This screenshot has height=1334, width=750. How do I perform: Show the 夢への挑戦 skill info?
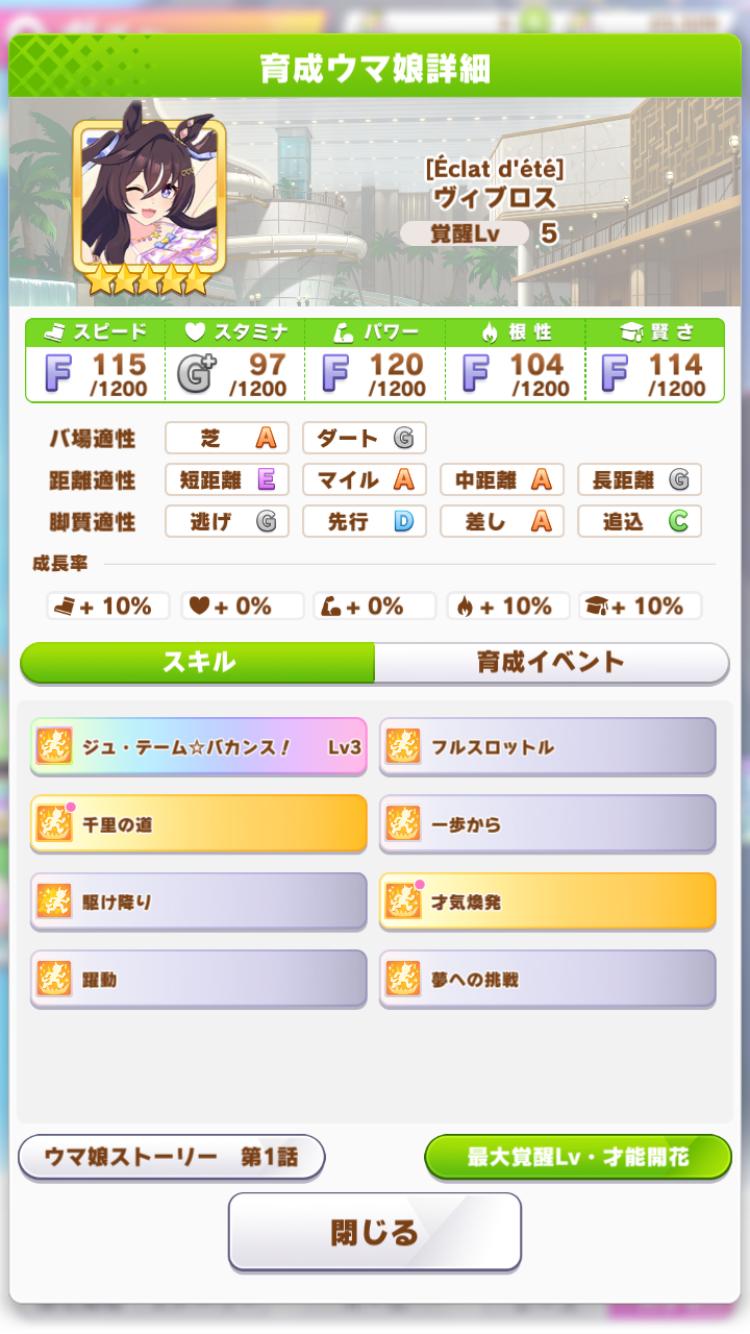click(x=547, y=979)
